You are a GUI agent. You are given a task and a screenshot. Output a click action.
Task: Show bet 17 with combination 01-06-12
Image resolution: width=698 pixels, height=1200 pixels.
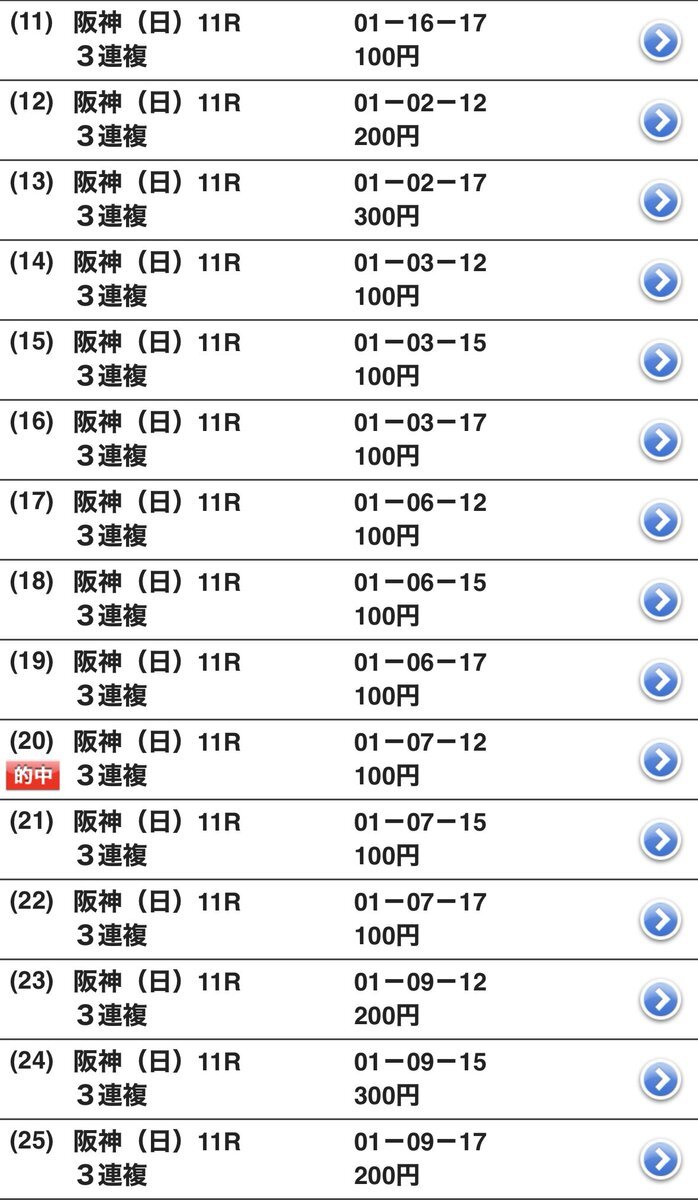pos(349,520)
